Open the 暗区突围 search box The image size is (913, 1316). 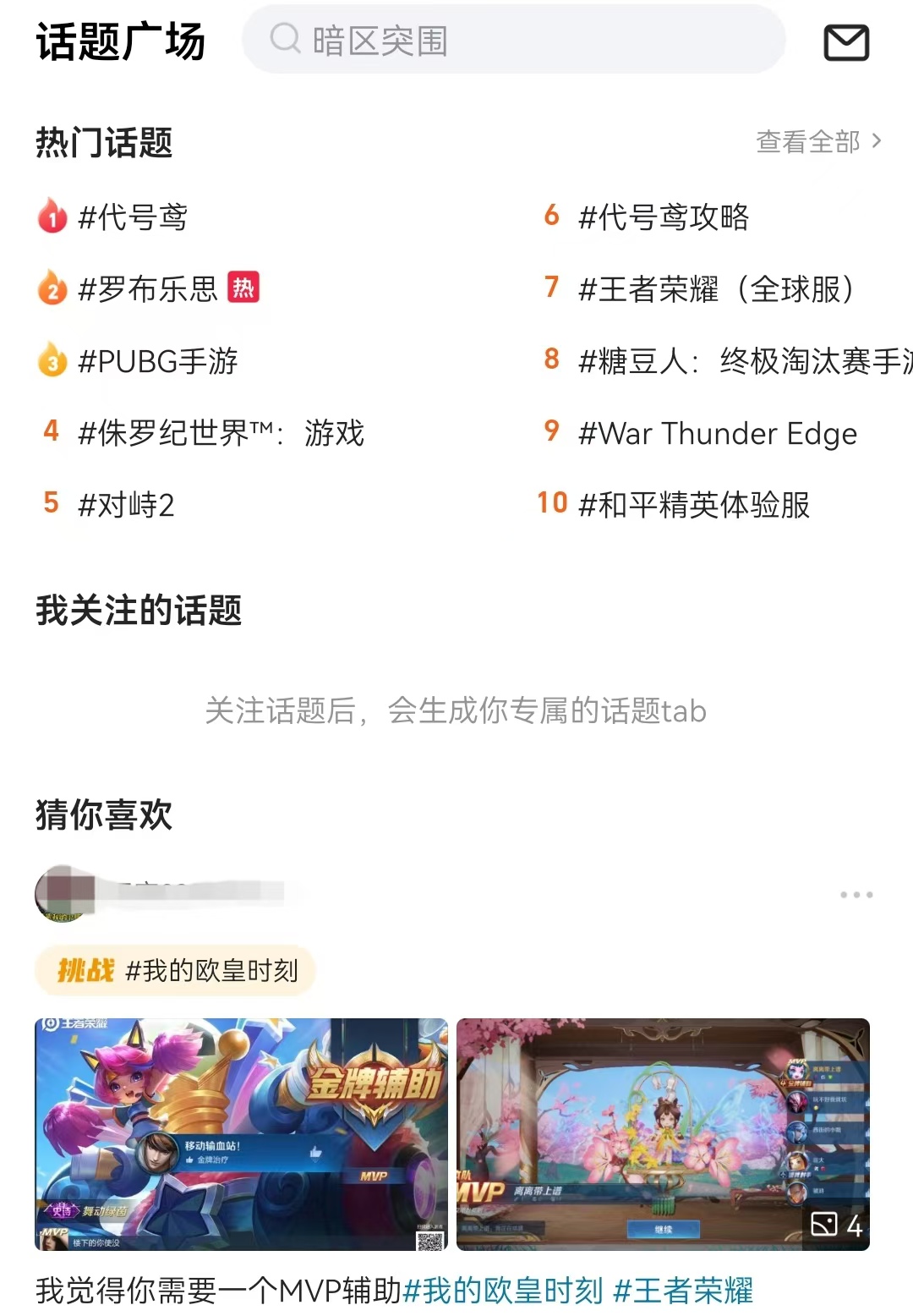pyautogui.click(x=512, y=40)
